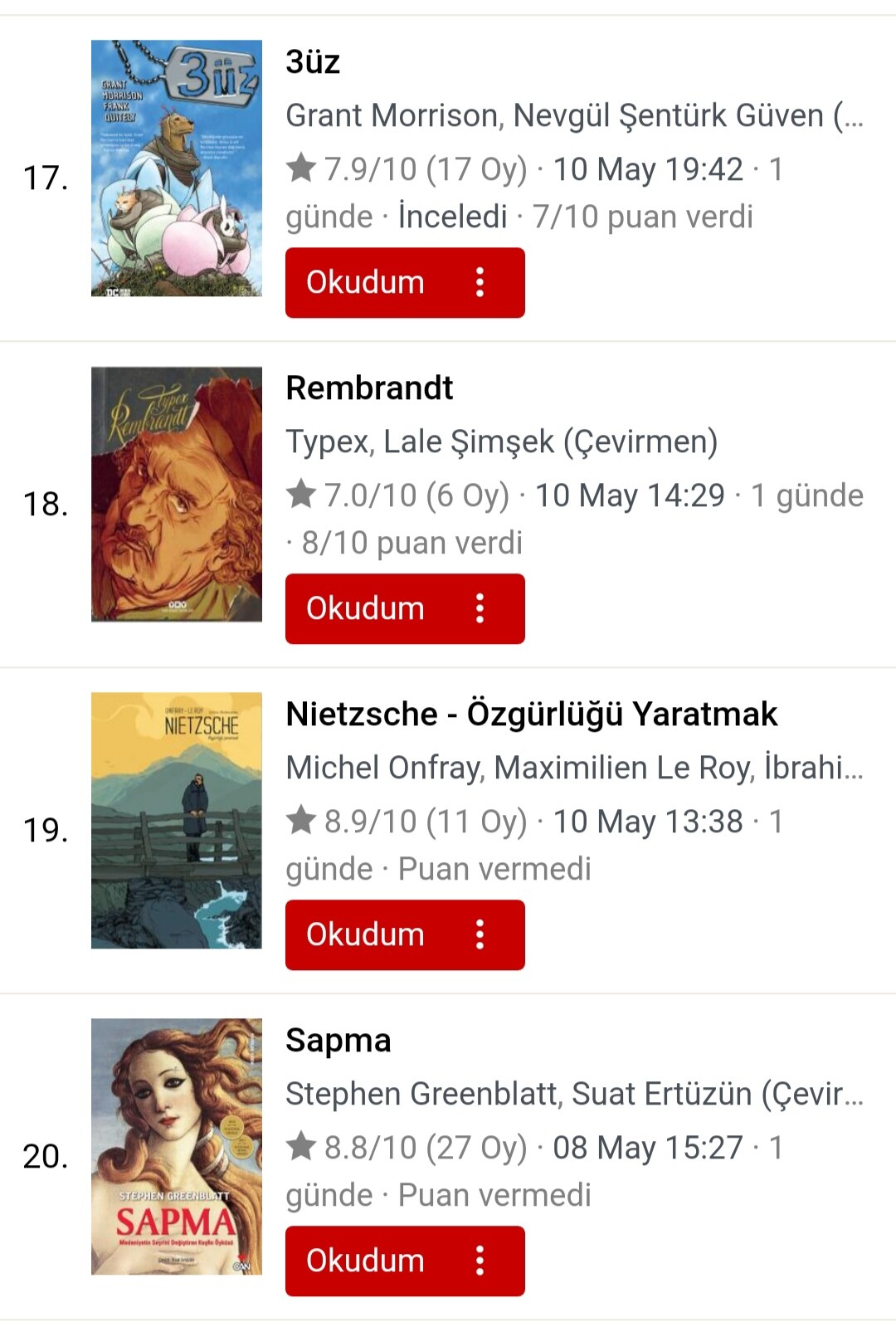Open the Nietzsche book cover
Image resolution: width=896 pixels, height=1322 pixels.
coord(176,821)
